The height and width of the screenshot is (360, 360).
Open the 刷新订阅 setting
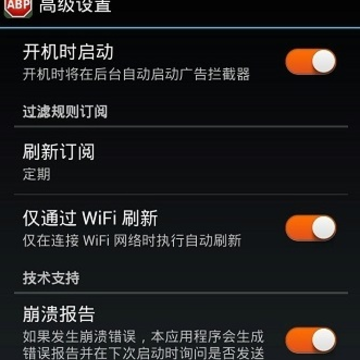click(181, 162)
